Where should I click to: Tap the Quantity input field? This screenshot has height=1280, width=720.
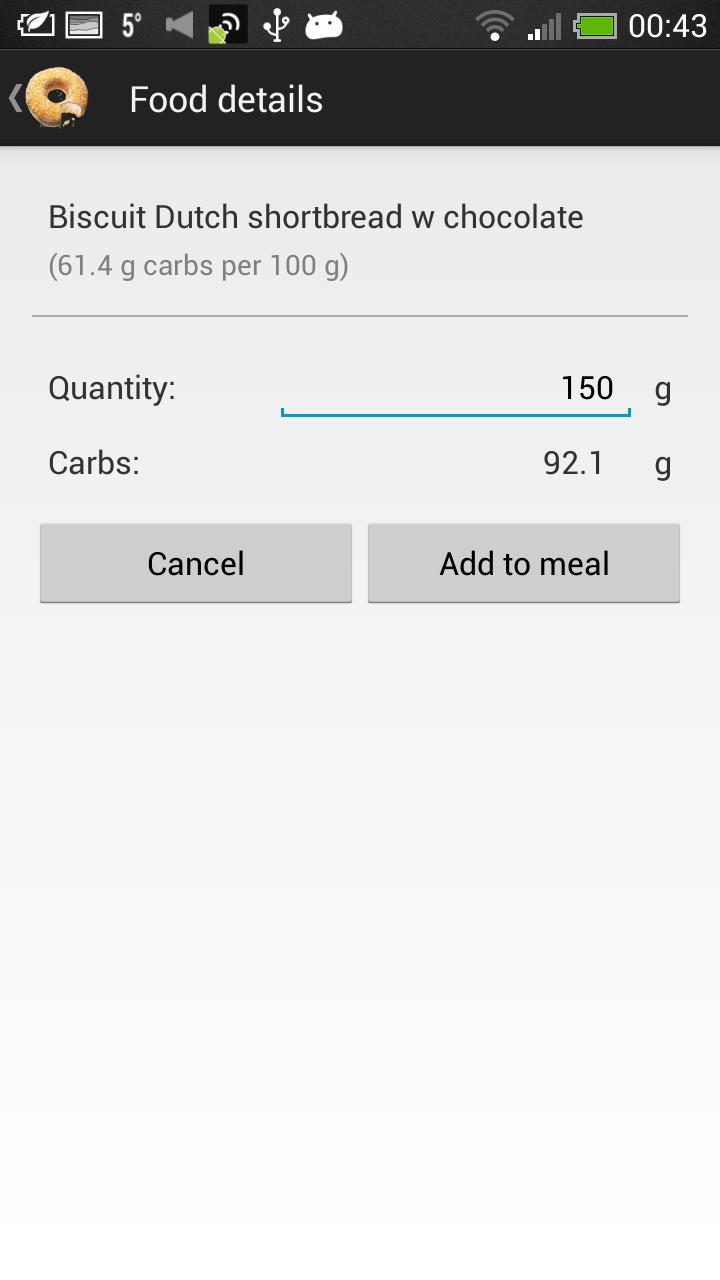[x=455, y=388]
